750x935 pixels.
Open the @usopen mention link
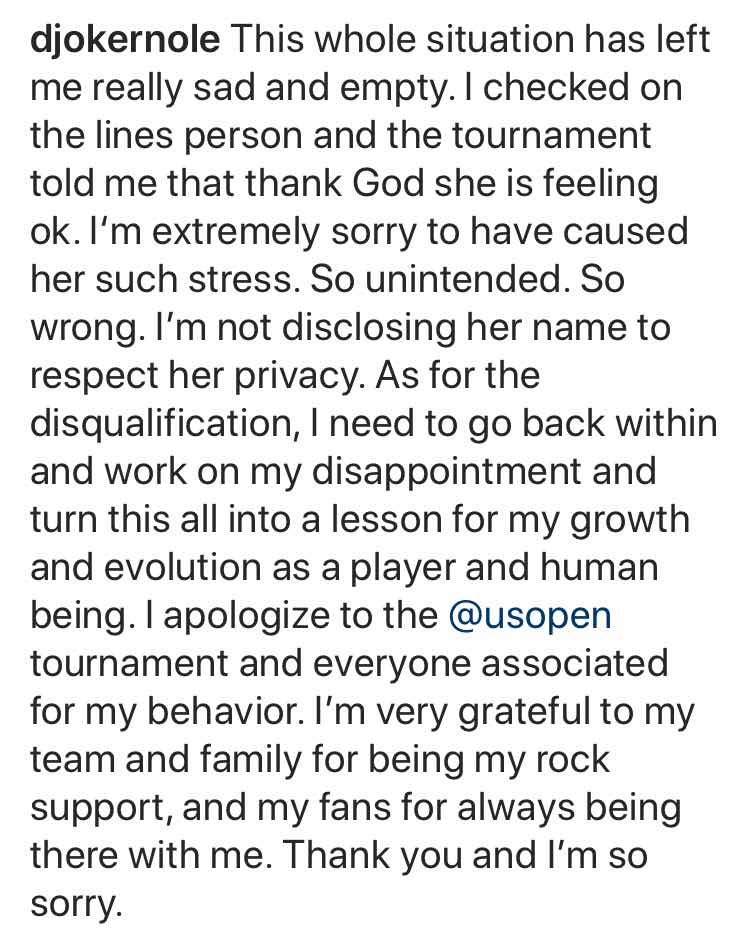[x=530, y=615]
